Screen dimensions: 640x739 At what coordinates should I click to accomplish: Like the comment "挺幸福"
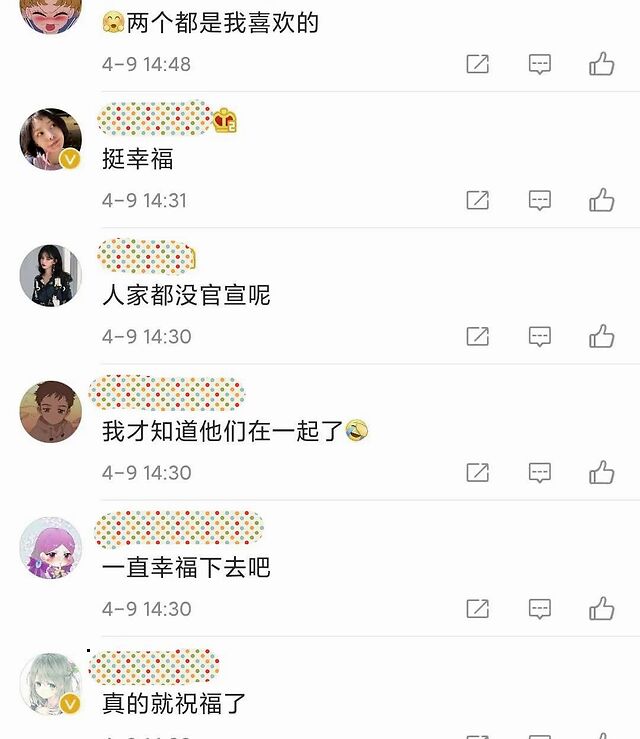click(601, 200)
